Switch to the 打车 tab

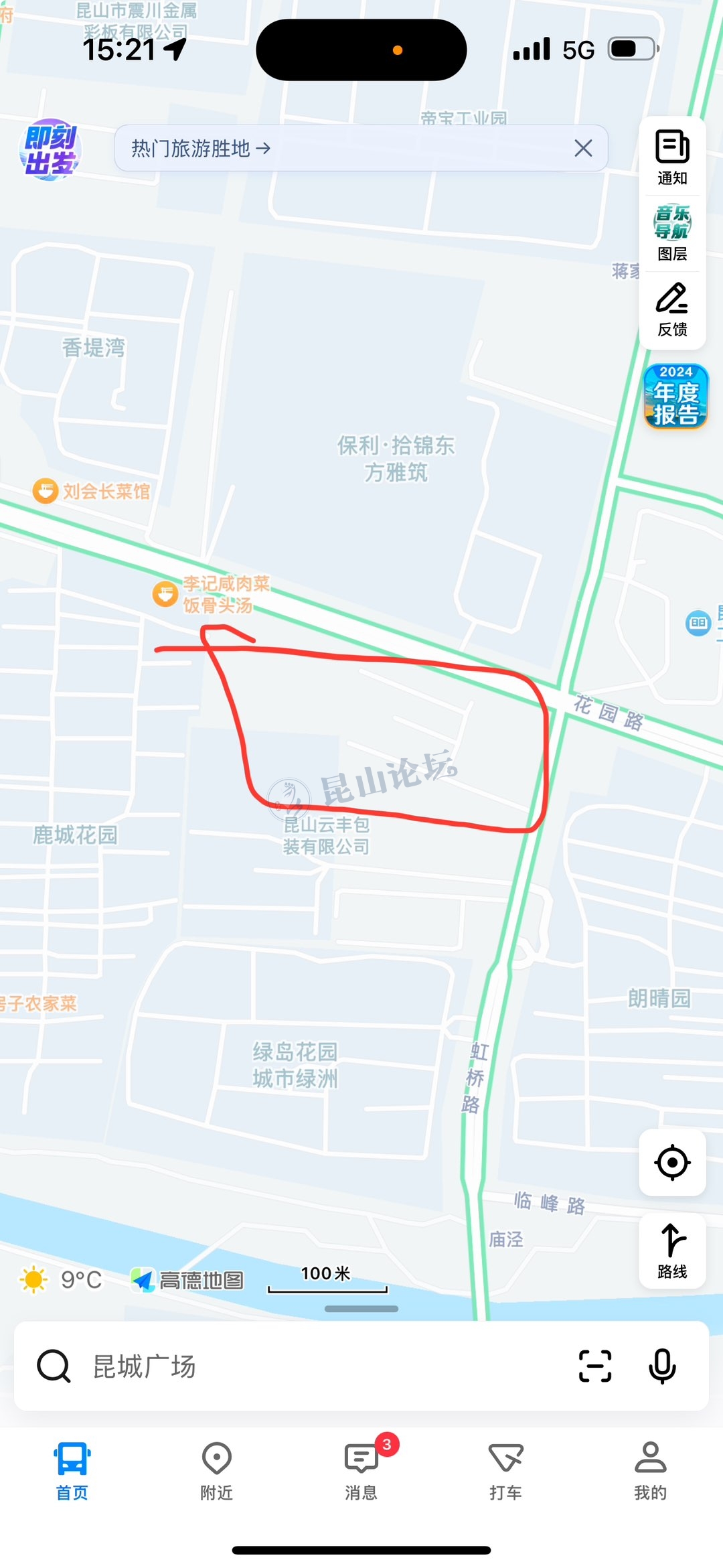pos(506,1470)
